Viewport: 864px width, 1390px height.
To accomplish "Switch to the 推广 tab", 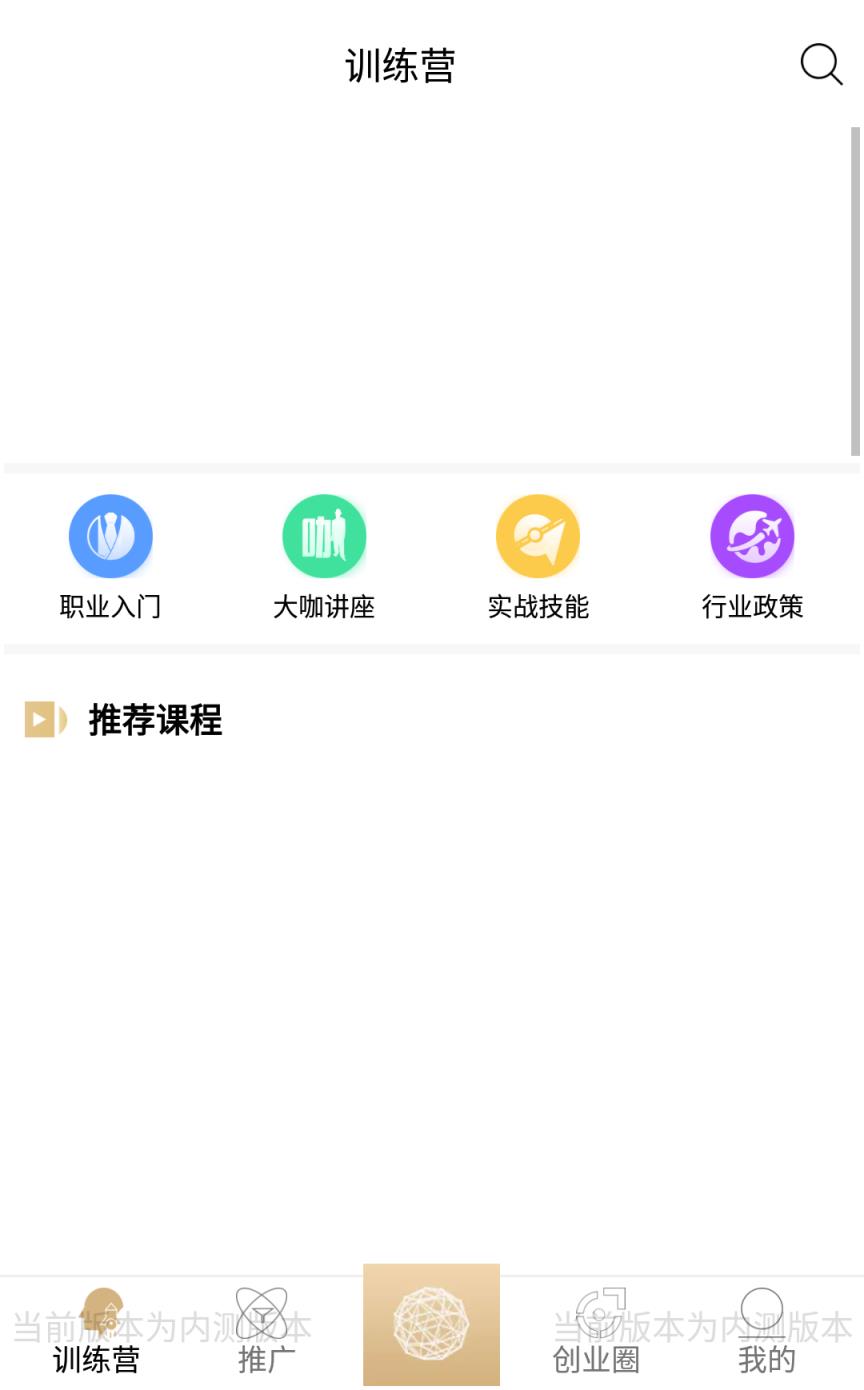I will pos(265,1332).
